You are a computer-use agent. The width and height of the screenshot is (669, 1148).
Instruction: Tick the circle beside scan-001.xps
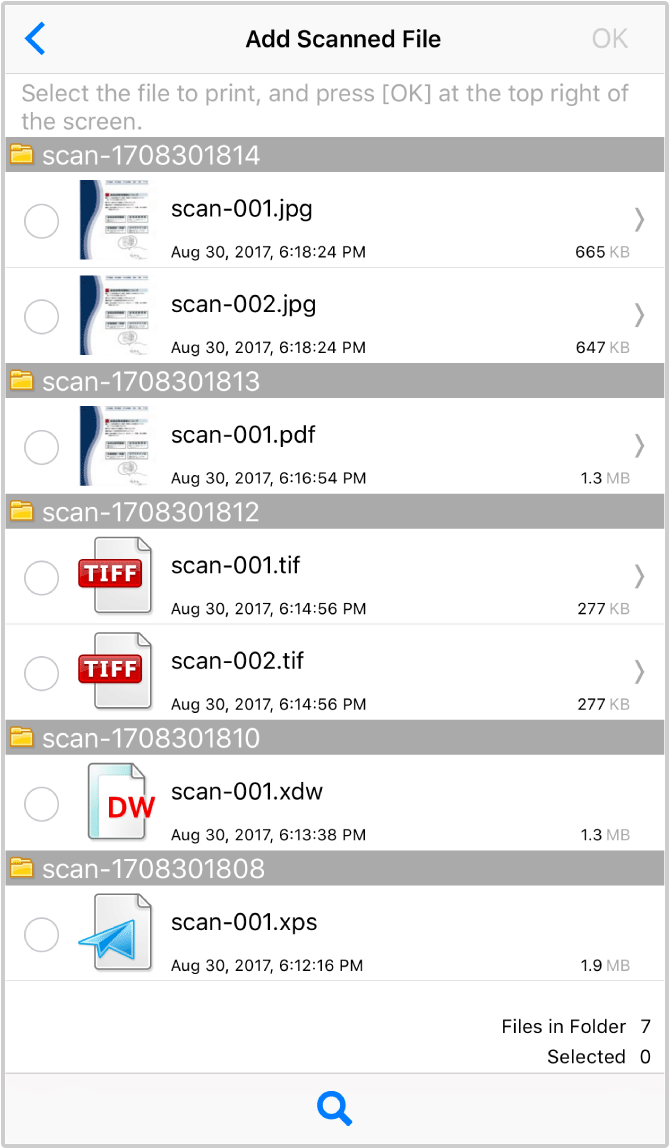coord(41,934)
